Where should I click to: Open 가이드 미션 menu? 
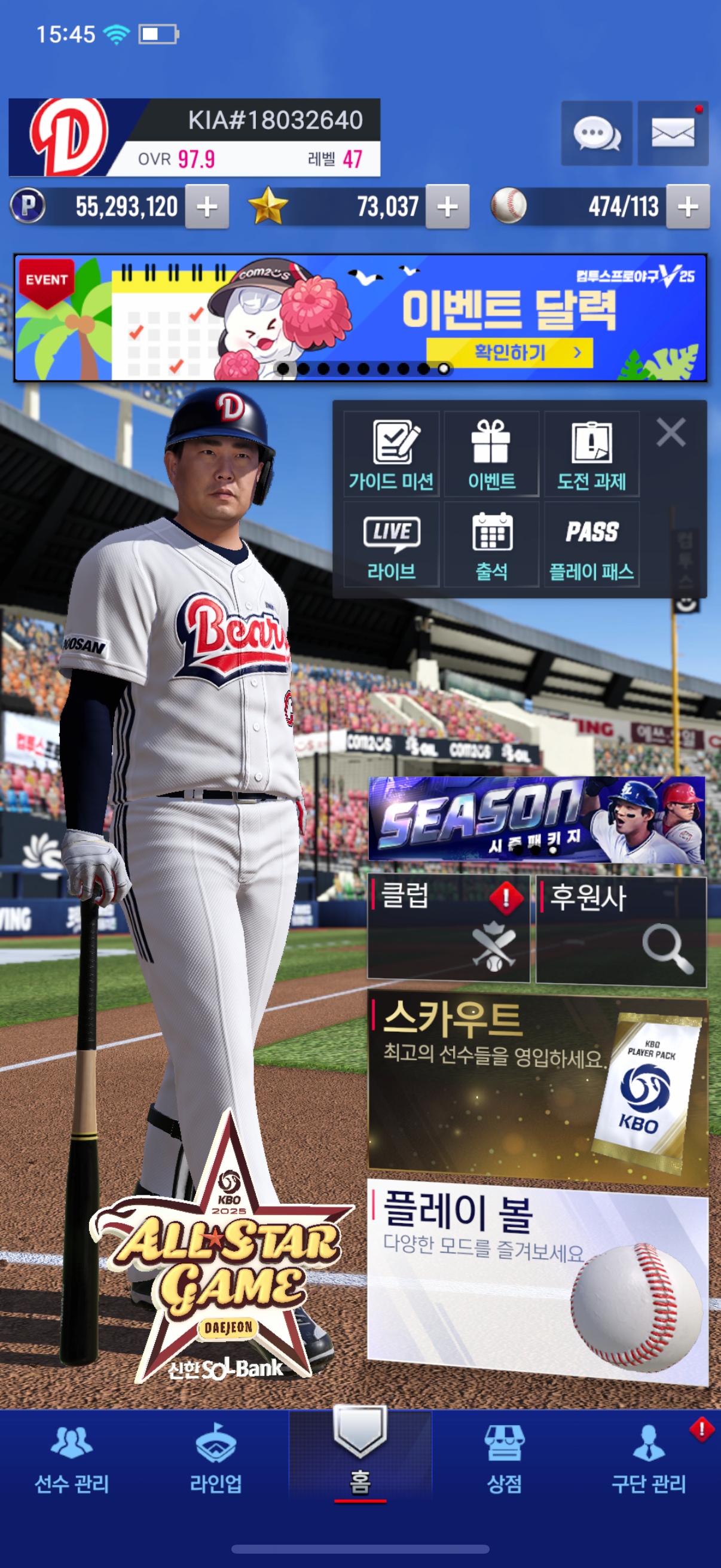[x=391, y=454]
